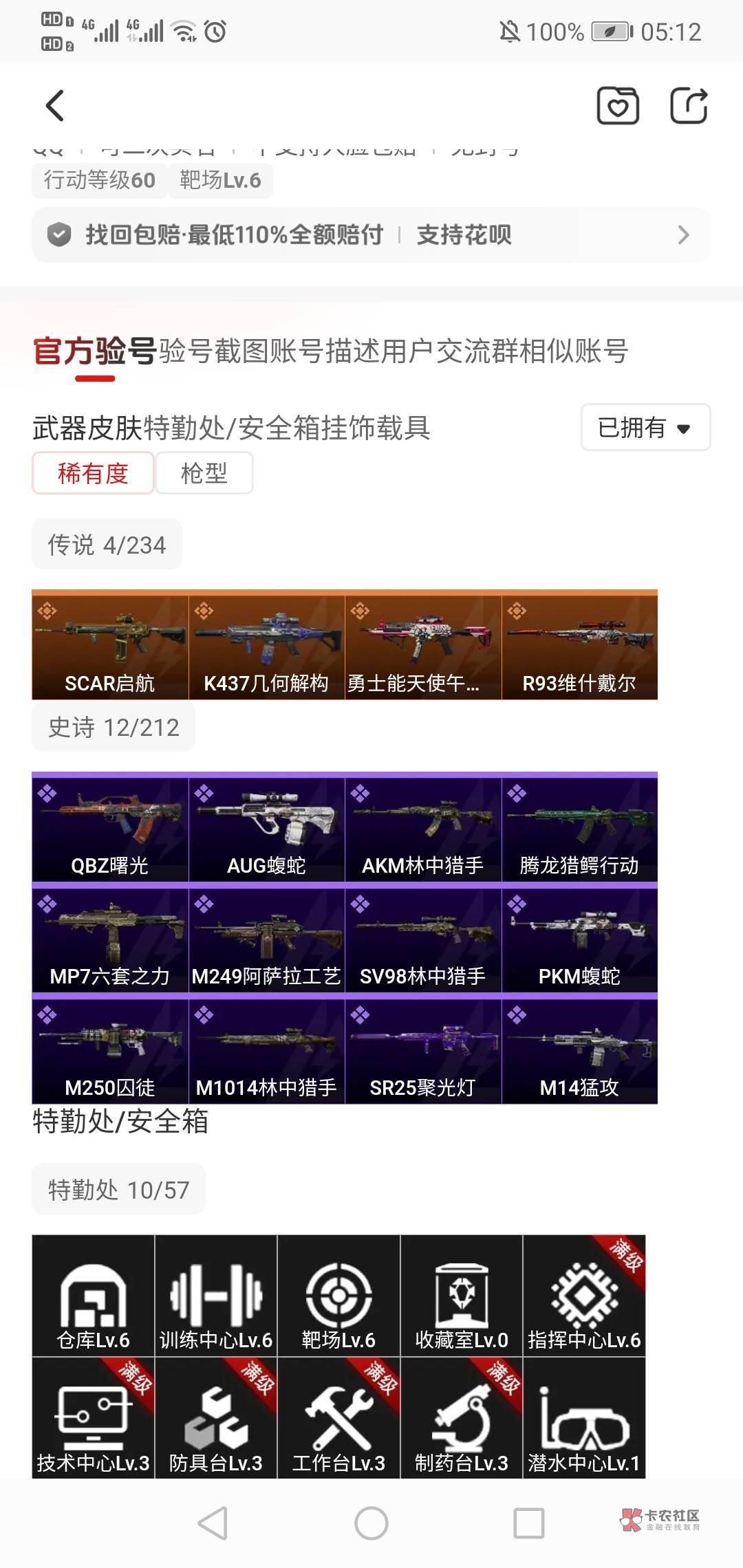This screenshot has height=1568, width=743.
Task: Add this listing to favorites
Action: [x=618, y=106]
